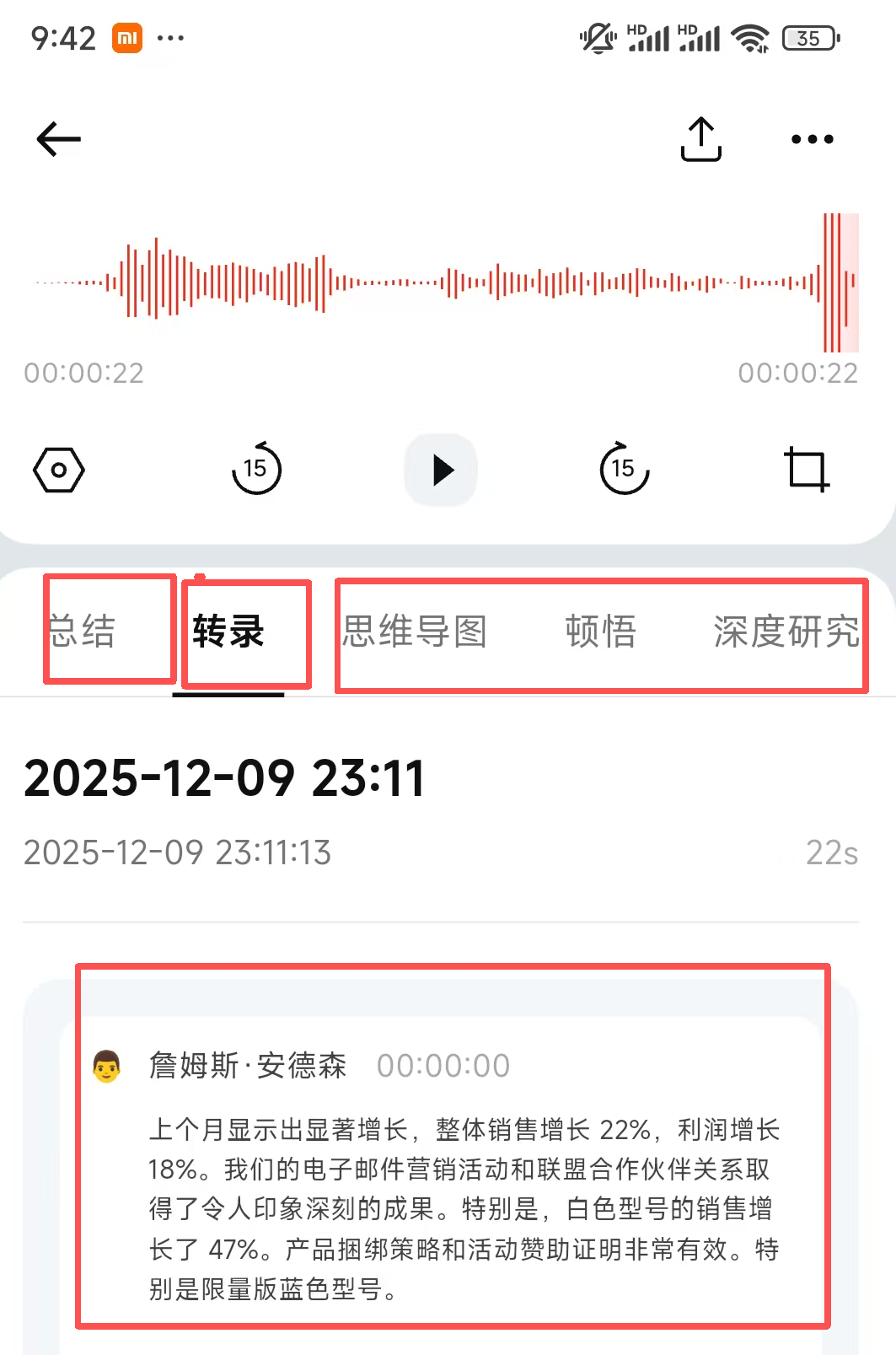Screen dimensions: 896x1355
Task: Switch to the 顿悟 tab
Action: pos(599,632)
